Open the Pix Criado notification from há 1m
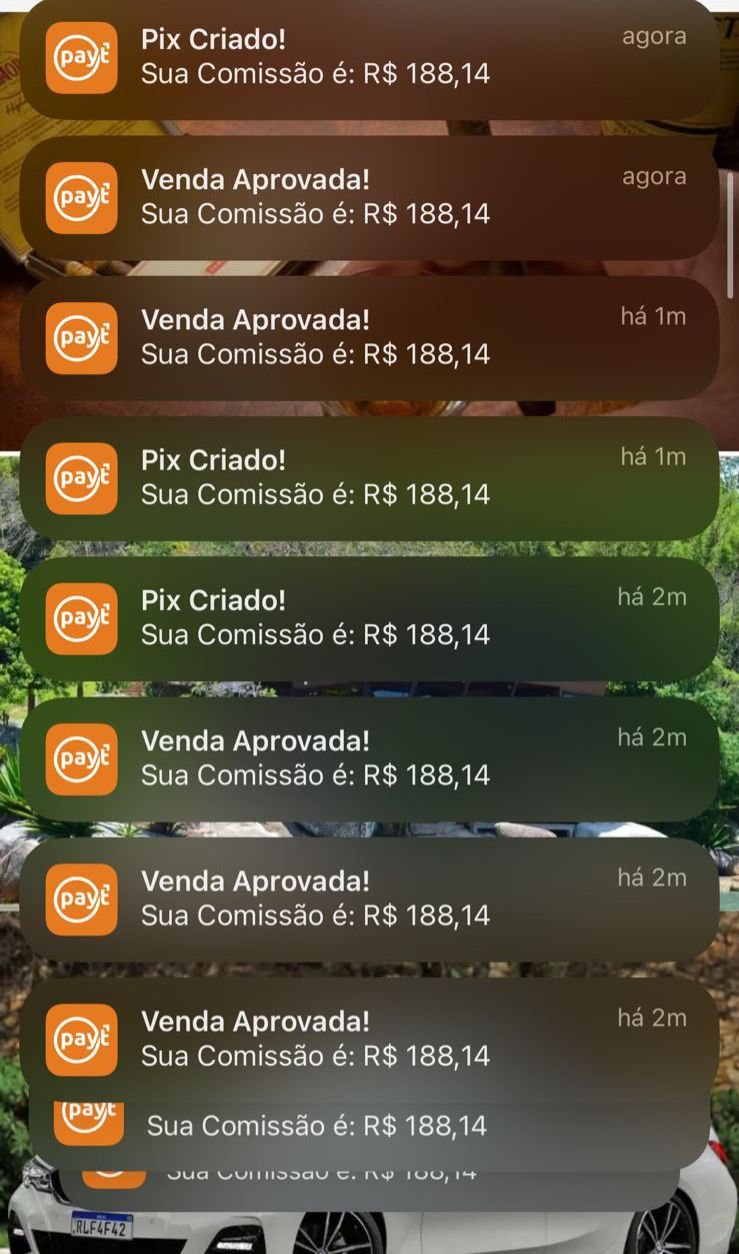This screenshot has width=739, height=1254. 369,477
